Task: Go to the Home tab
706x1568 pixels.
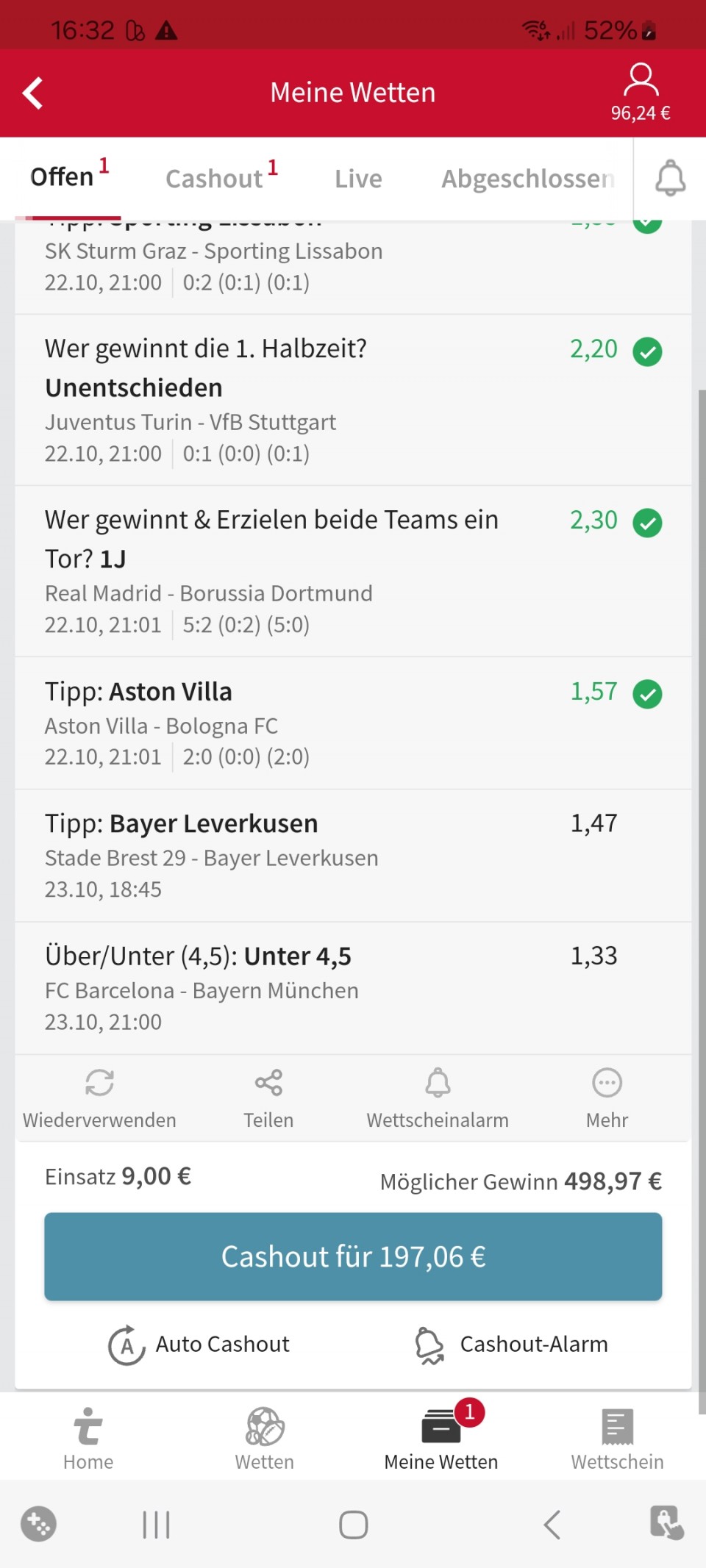Action: (88, 1439)
